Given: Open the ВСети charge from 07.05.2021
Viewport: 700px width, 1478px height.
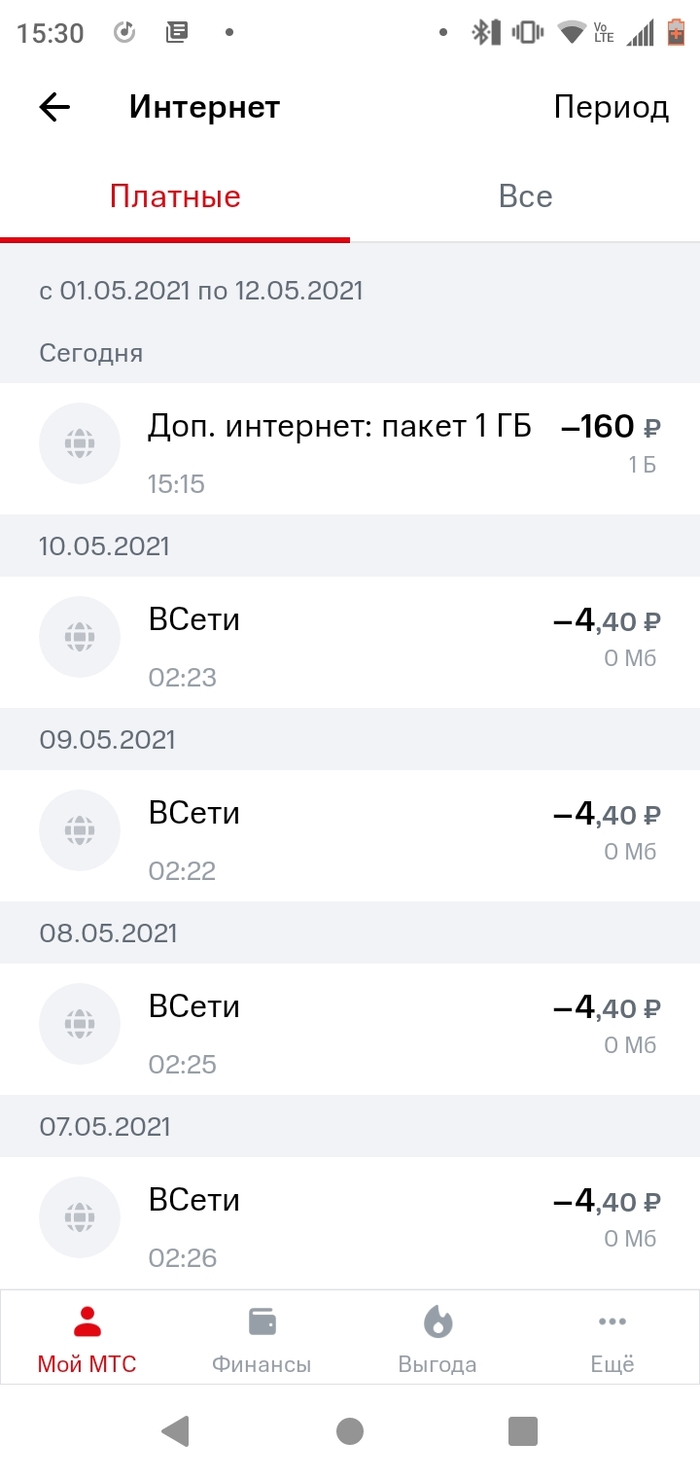Looking at the screenshot, I should [x=350, y=1222].
